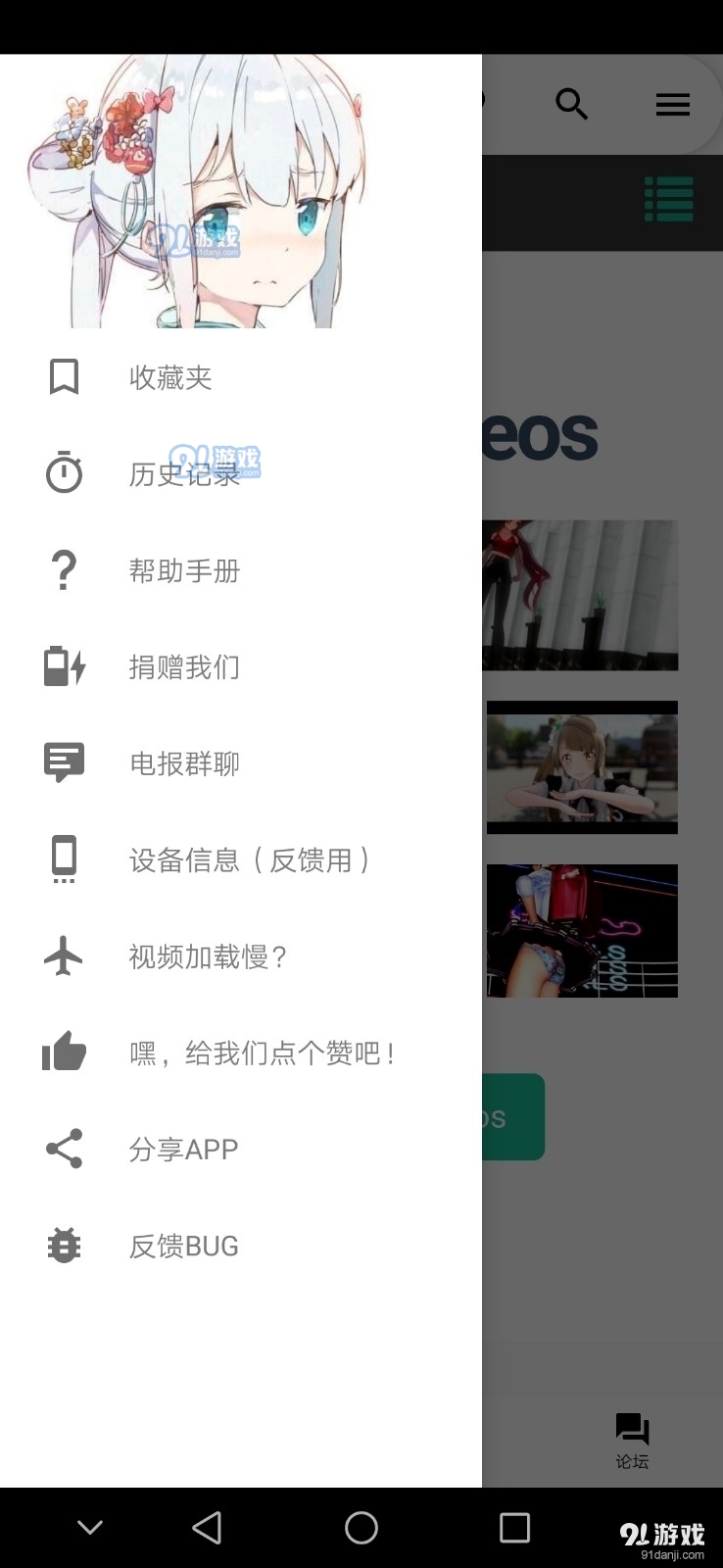Open the 电报群聊 chat bubble icon
This screenshot has width=723, height=1568.
pos(63,762)
